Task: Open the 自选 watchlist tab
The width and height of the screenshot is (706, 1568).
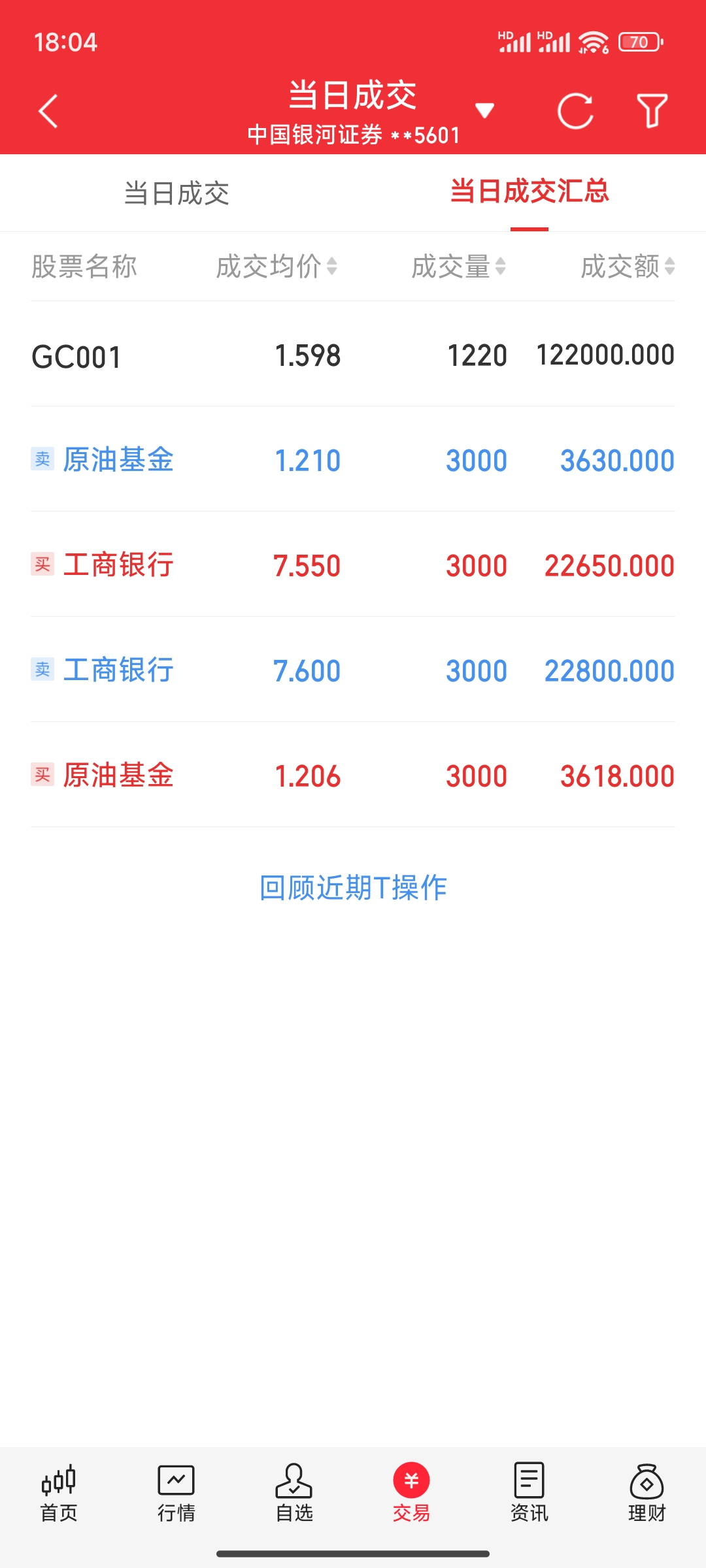Action: (x=294, y=1494)
